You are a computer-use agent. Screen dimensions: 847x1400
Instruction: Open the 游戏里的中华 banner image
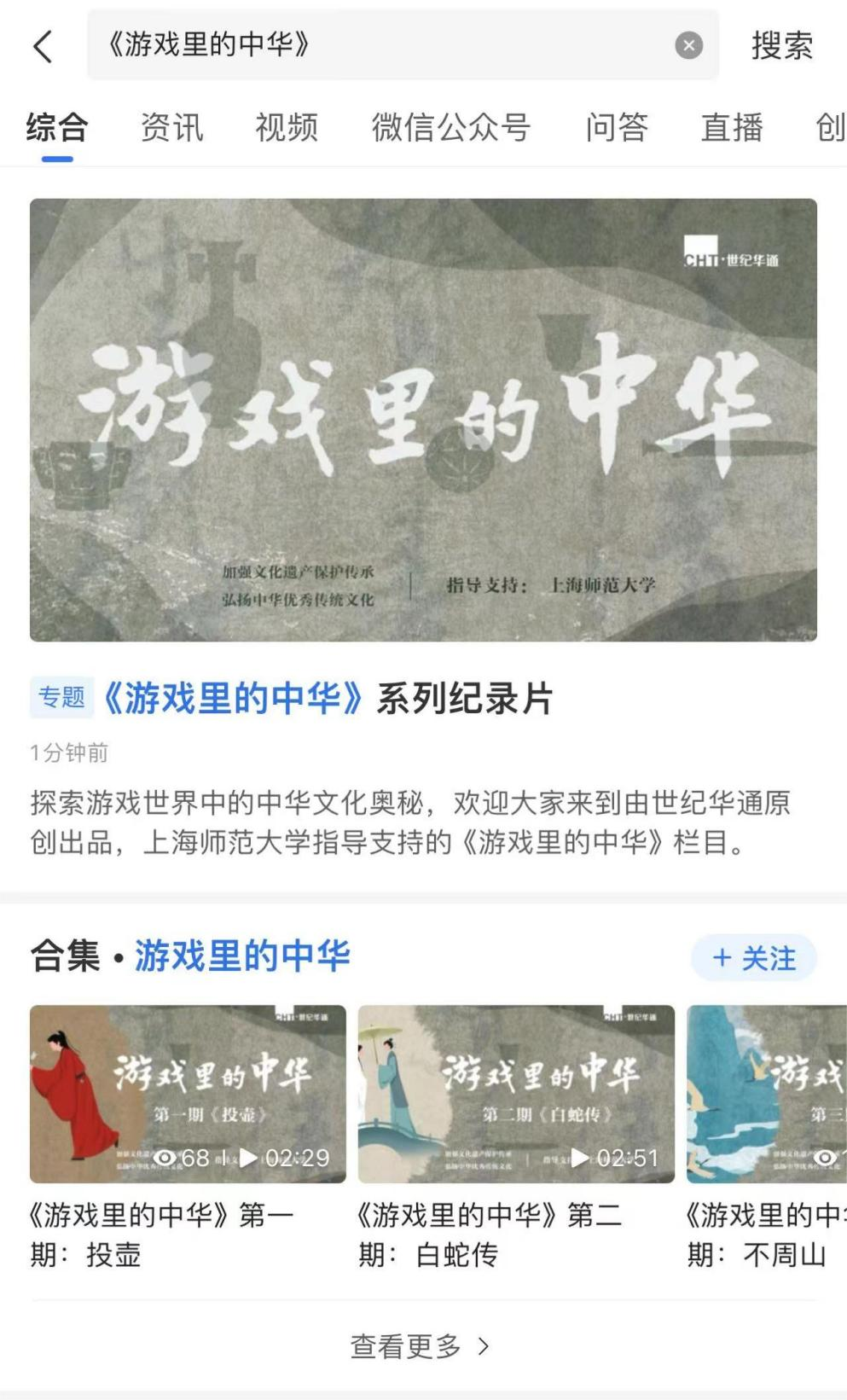click(423, 420)
